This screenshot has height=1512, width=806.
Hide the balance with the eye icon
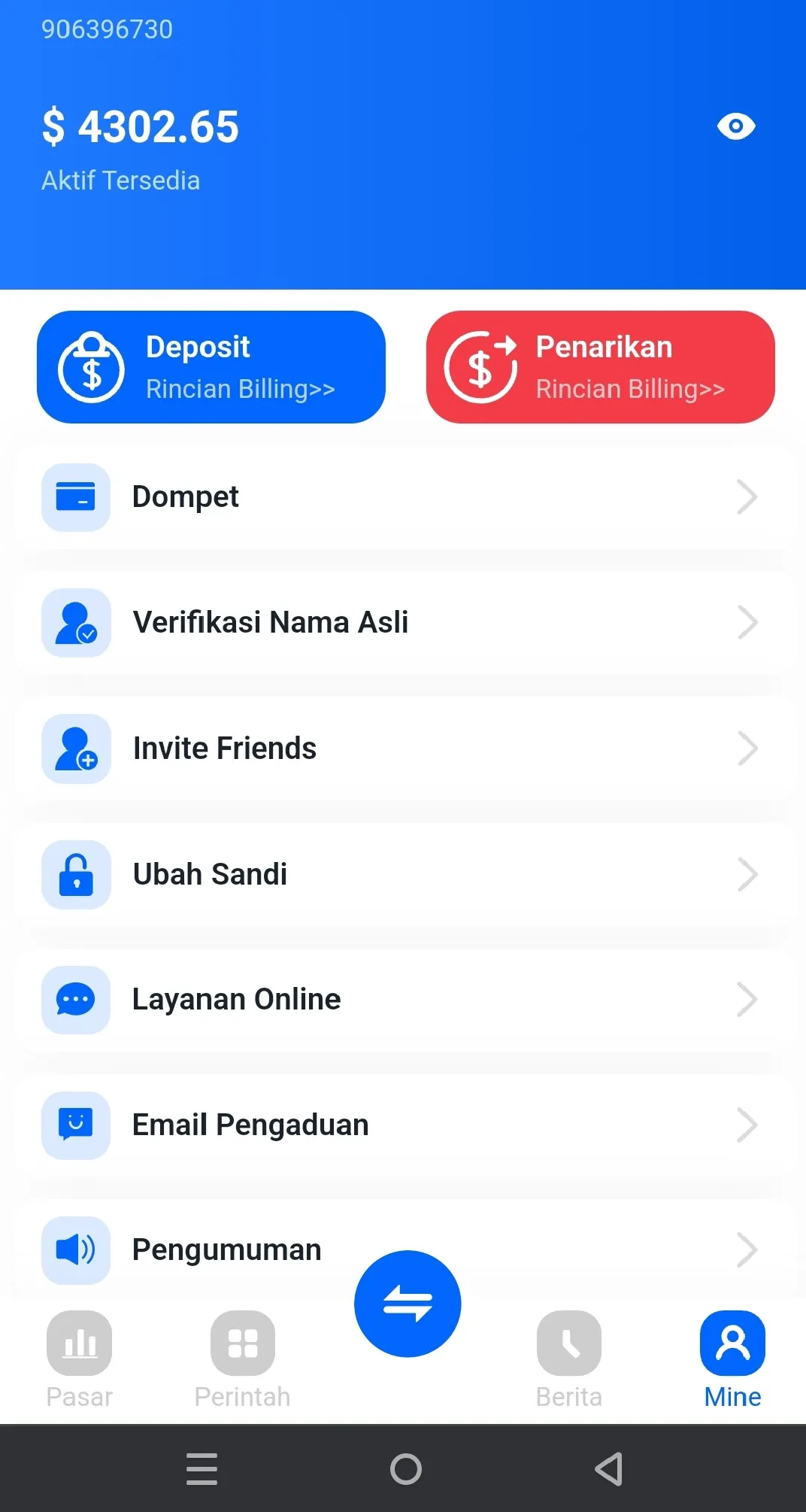click(x=735, y=126)
